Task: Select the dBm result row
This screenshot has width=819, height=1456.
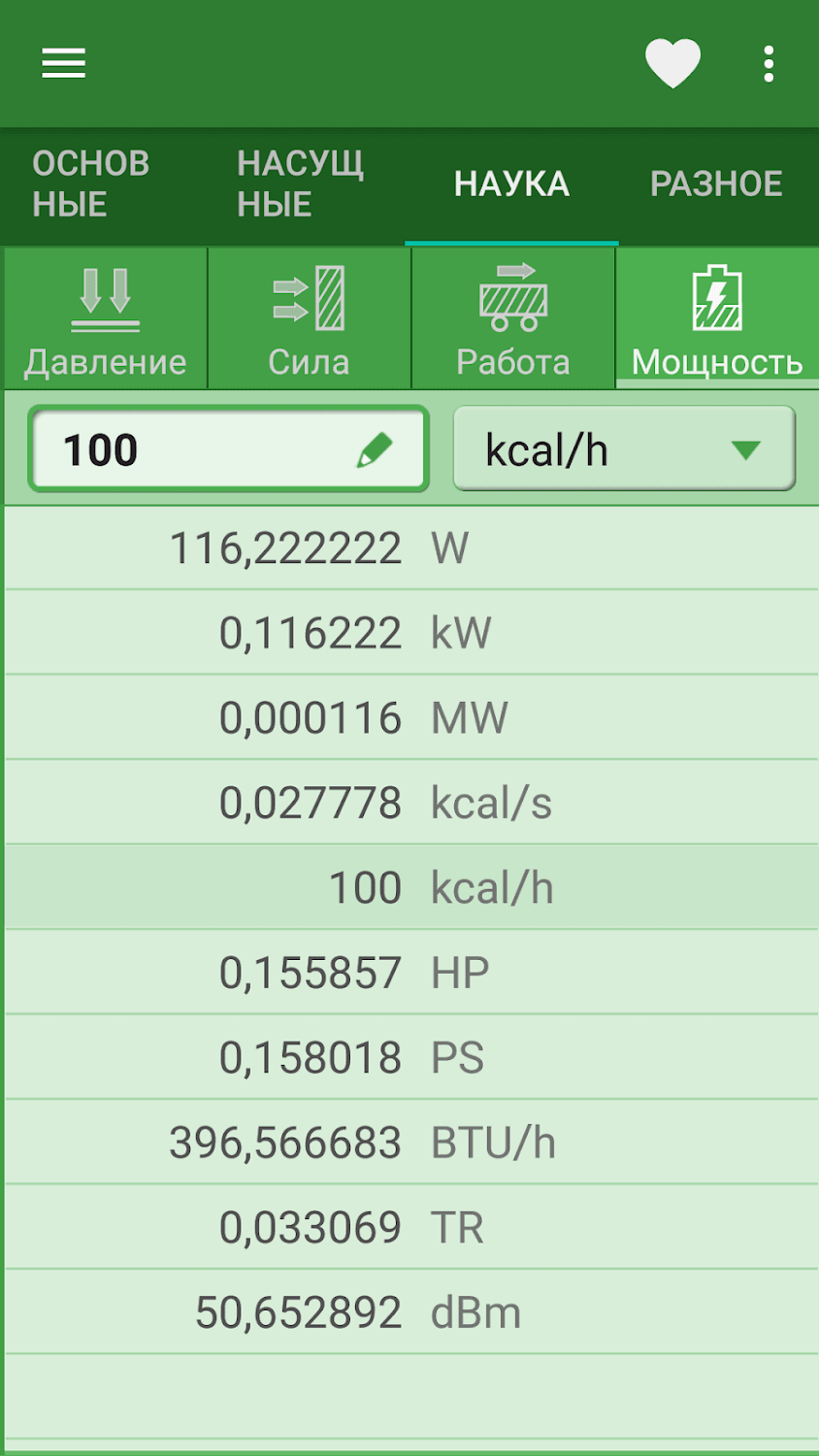Action: [411, 1312]
